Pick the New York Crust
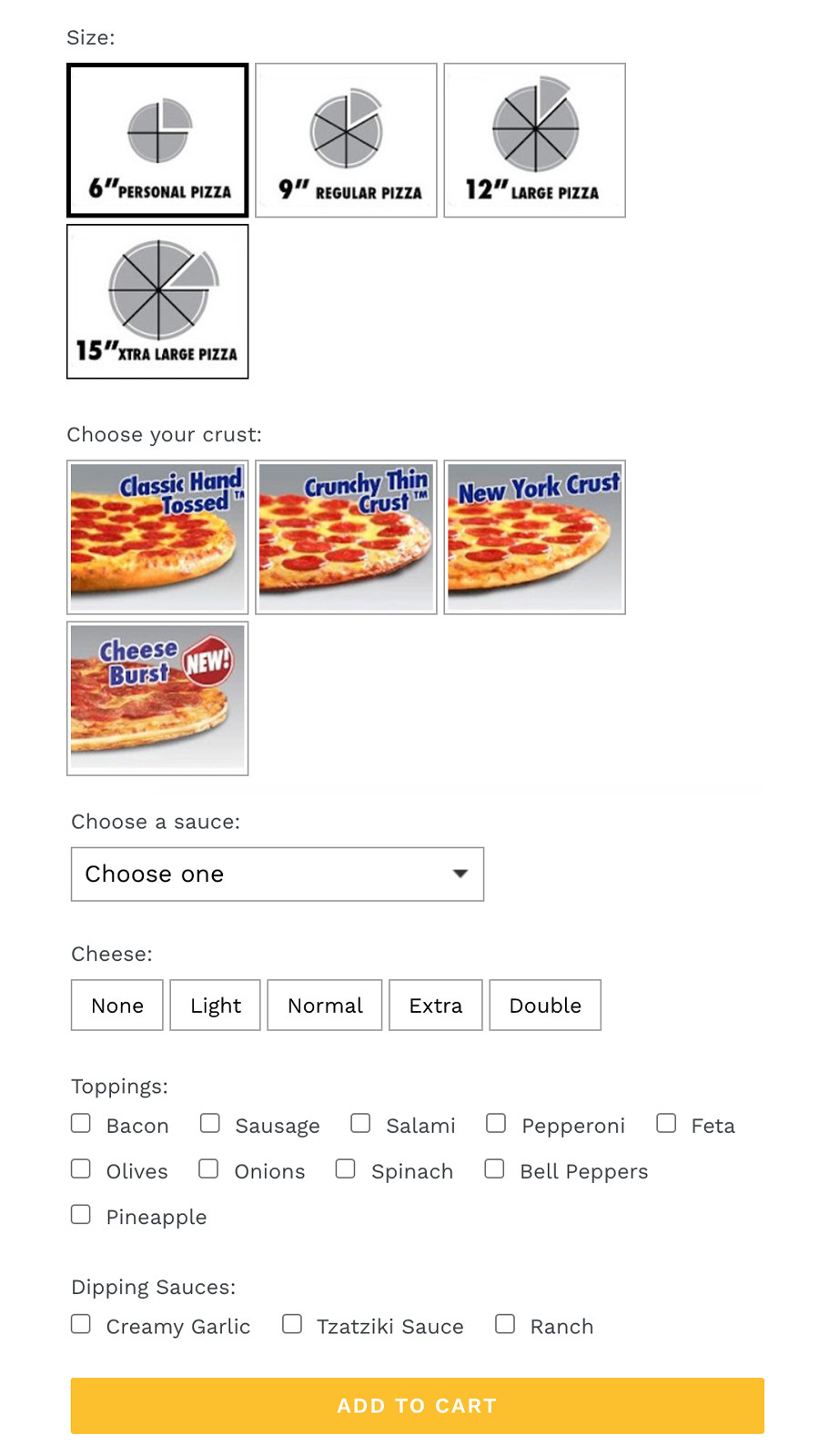The height and width of the screenshot is (1456, 819). (x=534, y=537)
